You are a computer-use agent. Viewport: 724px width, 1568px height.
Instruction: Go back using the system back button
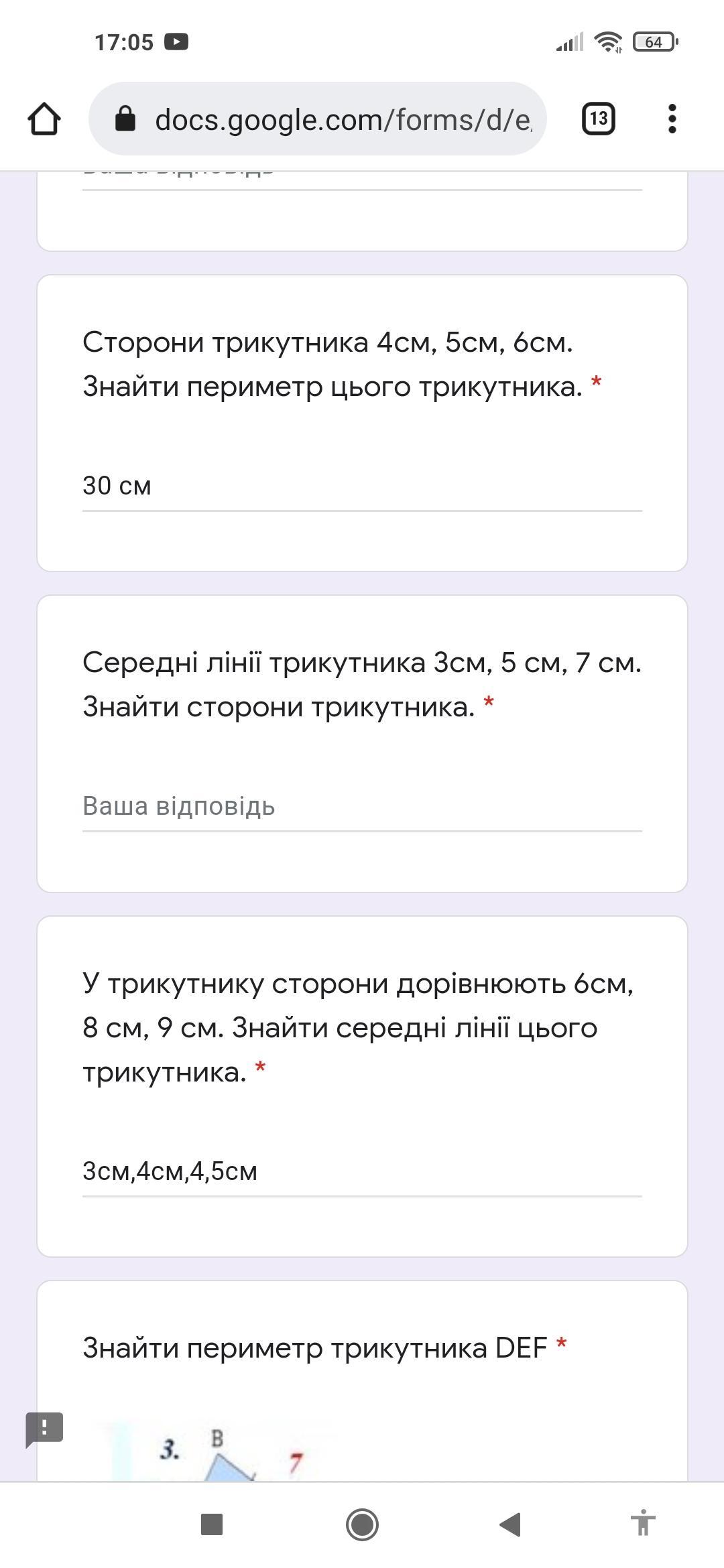pos(511,1524)
